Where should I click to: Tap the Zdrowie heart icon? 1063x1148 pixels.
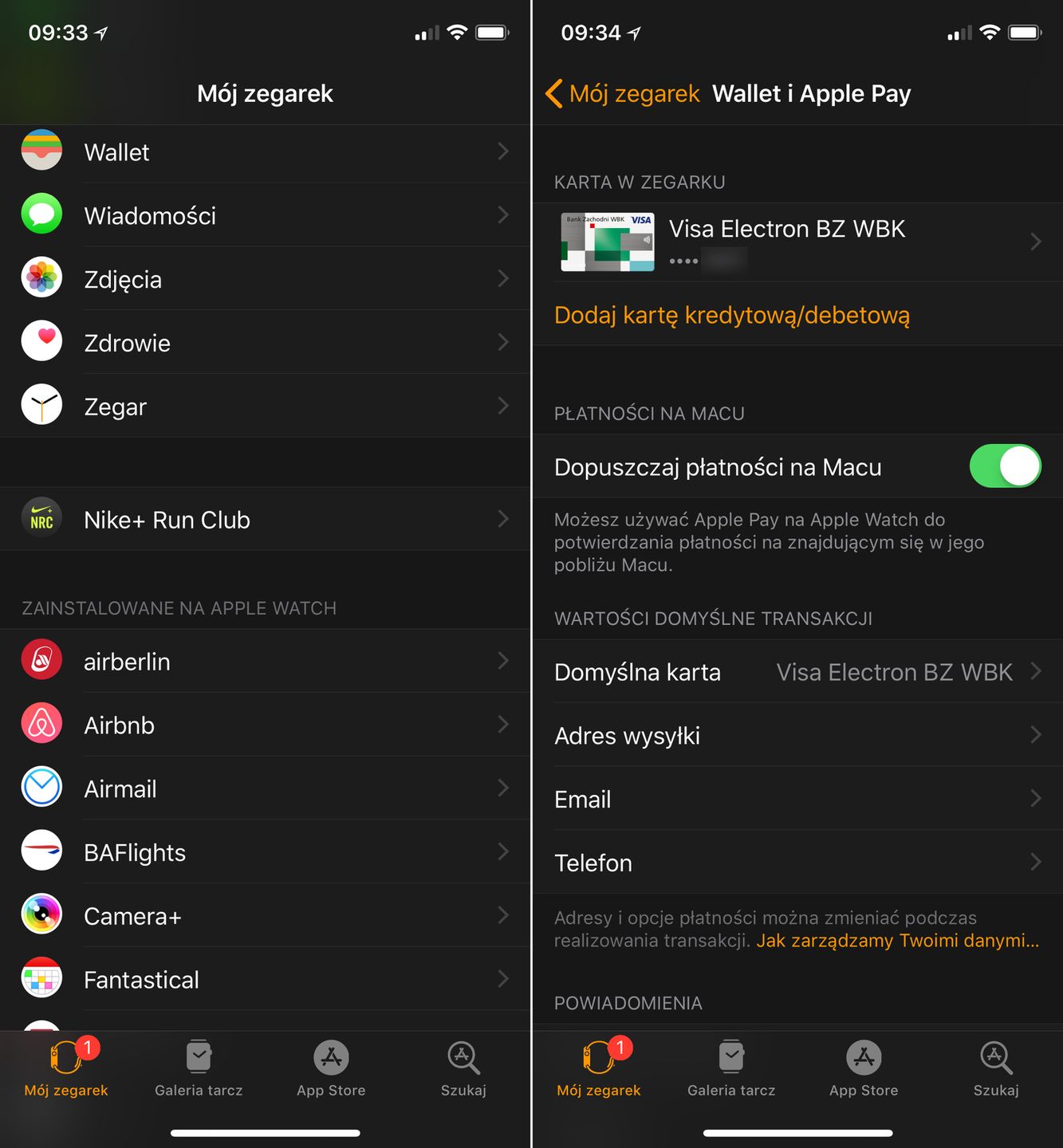pos(41,341)
